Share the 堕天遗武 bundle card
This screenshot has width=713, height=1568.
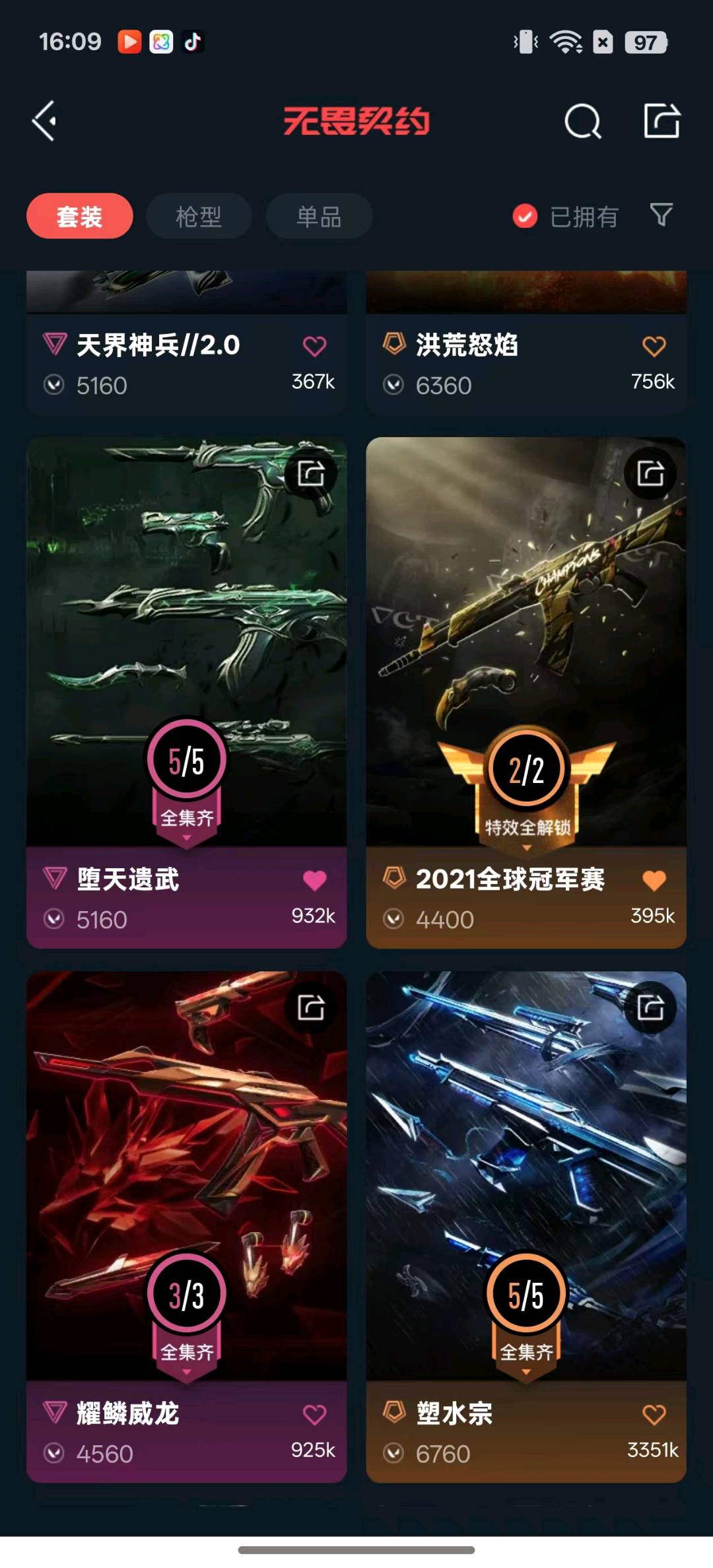click(x=311, y=473)
